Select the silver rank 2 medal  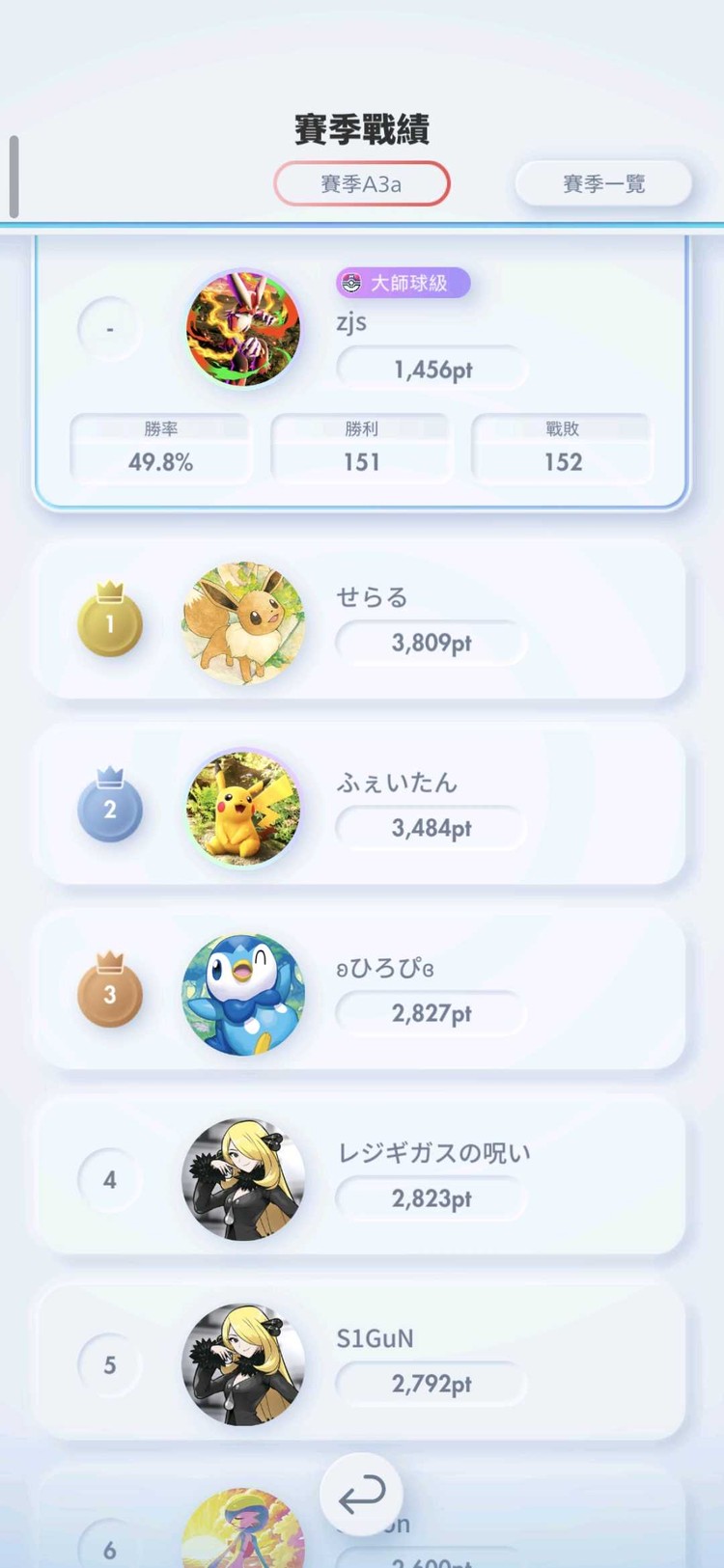[x=109, y=809]
